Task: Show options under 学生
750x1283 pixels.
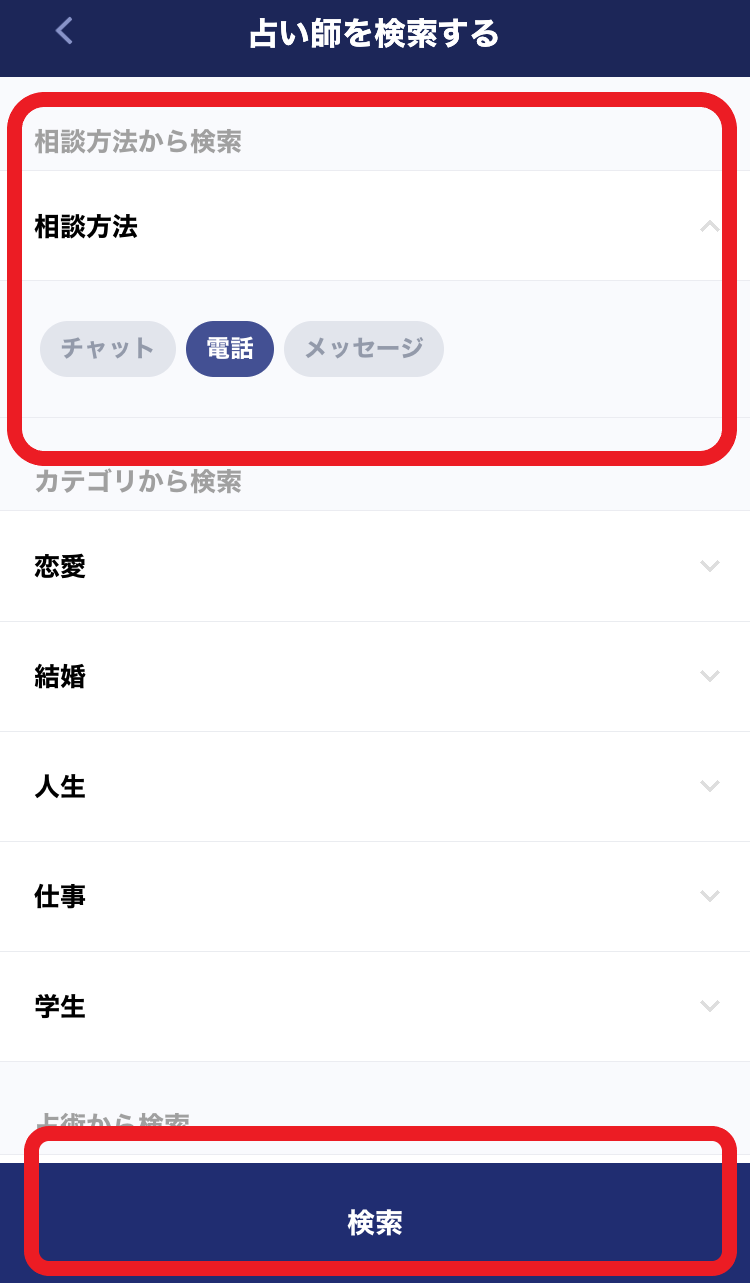Action: click(709, 1007)
